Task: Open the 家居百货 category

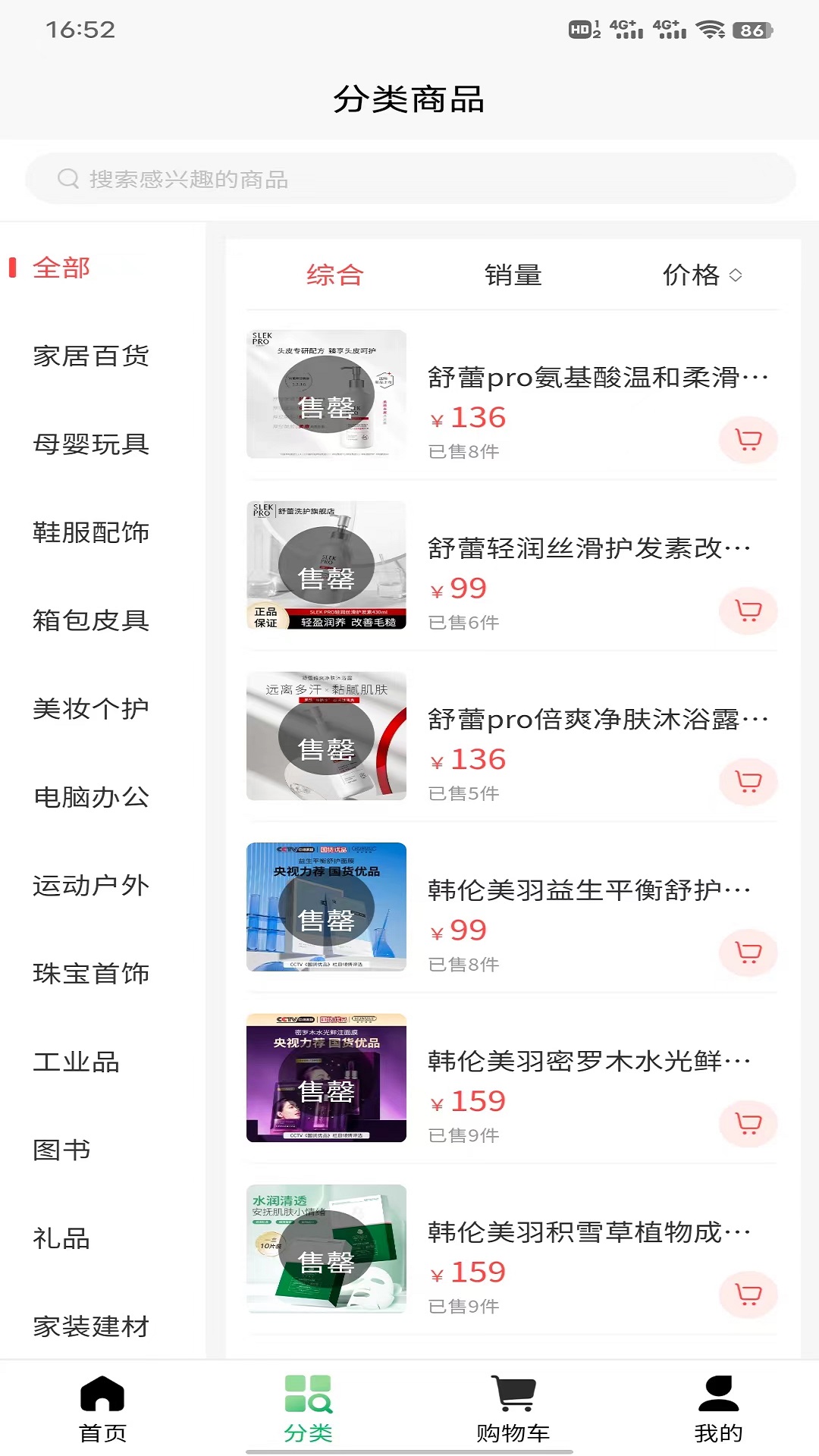Action: point(91,356)
